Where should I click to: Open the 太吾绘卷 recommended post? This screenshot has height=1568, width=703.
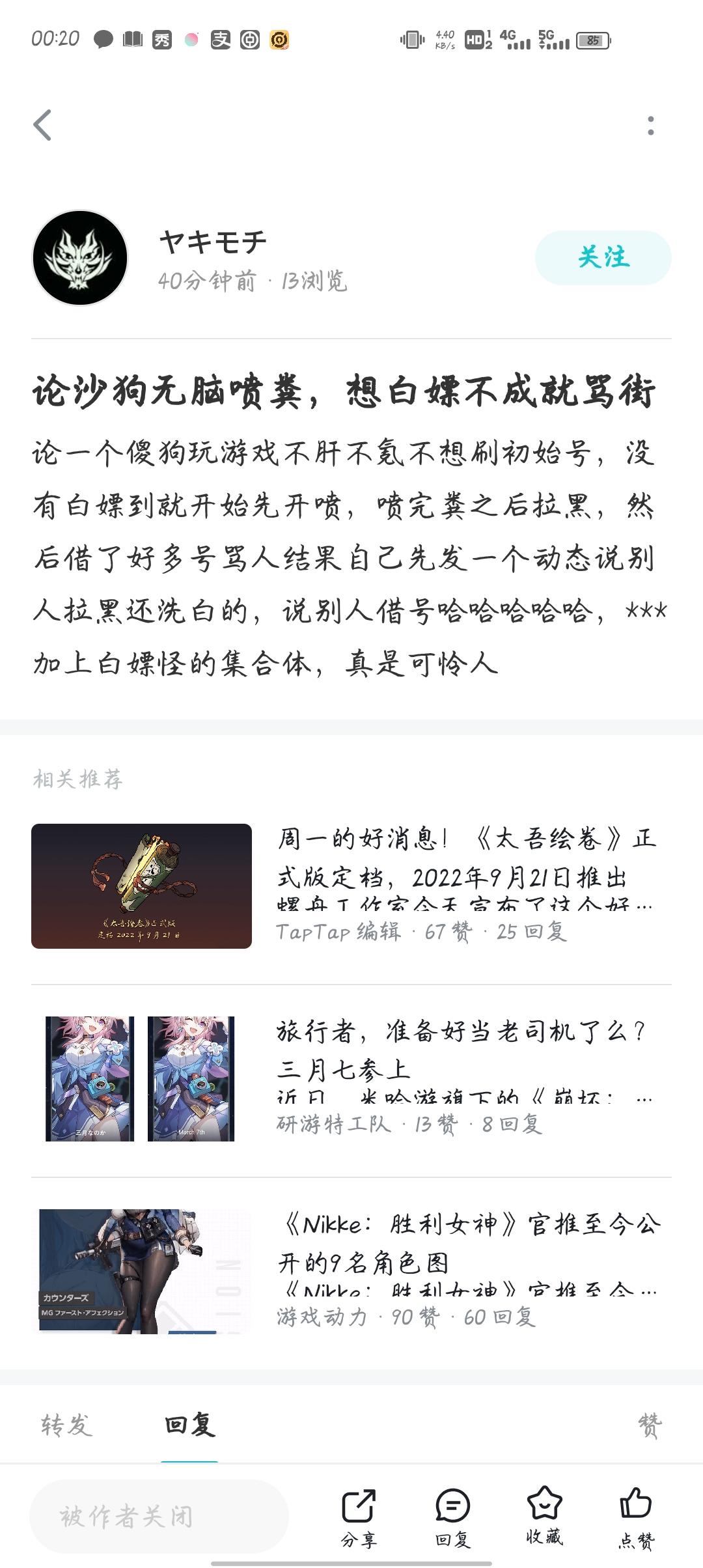click(351, 886)
